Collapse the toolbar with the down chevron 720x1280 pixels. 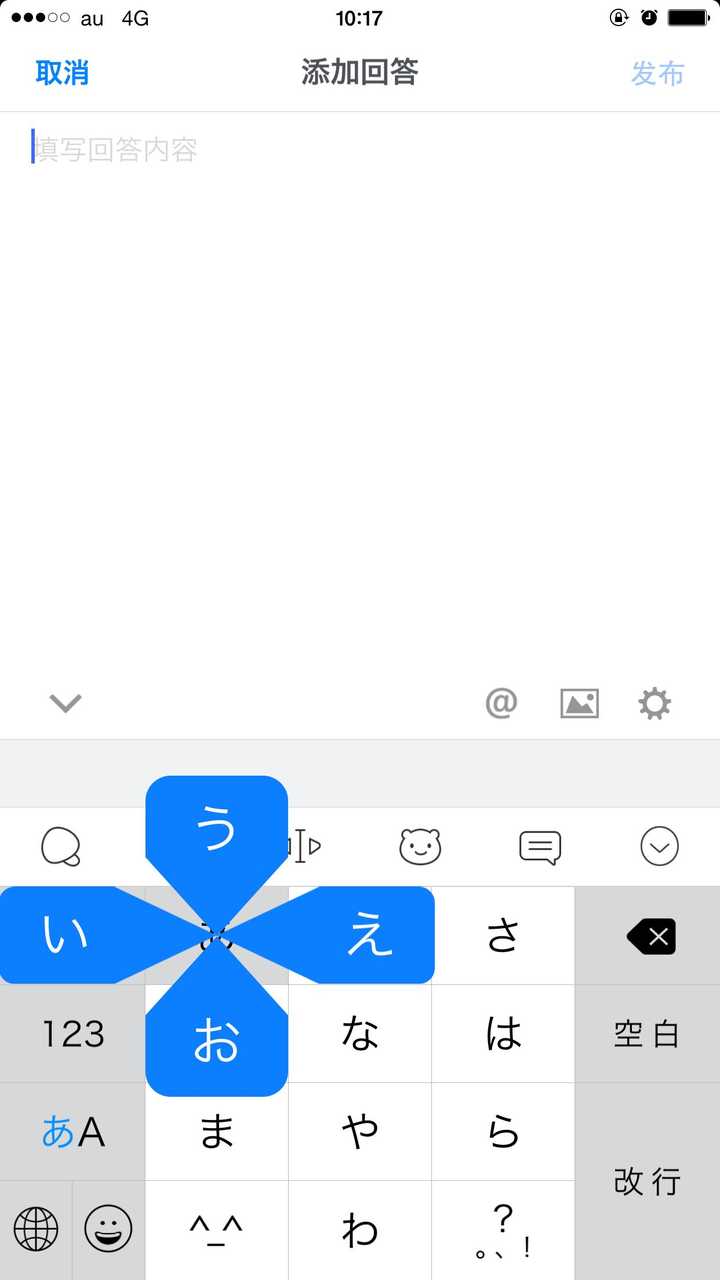tap(65, 704)
